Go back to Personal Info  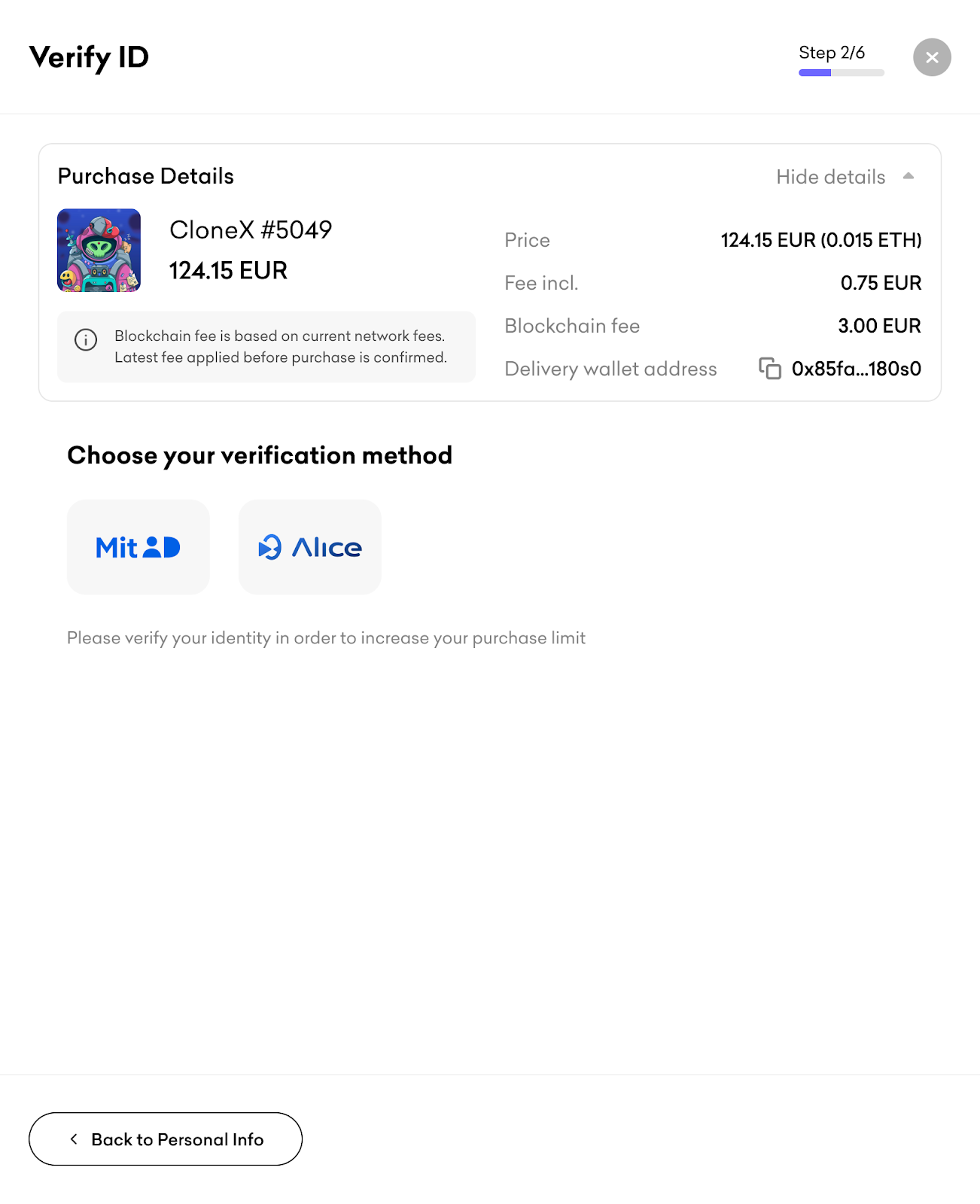(x=166, y=1139)
